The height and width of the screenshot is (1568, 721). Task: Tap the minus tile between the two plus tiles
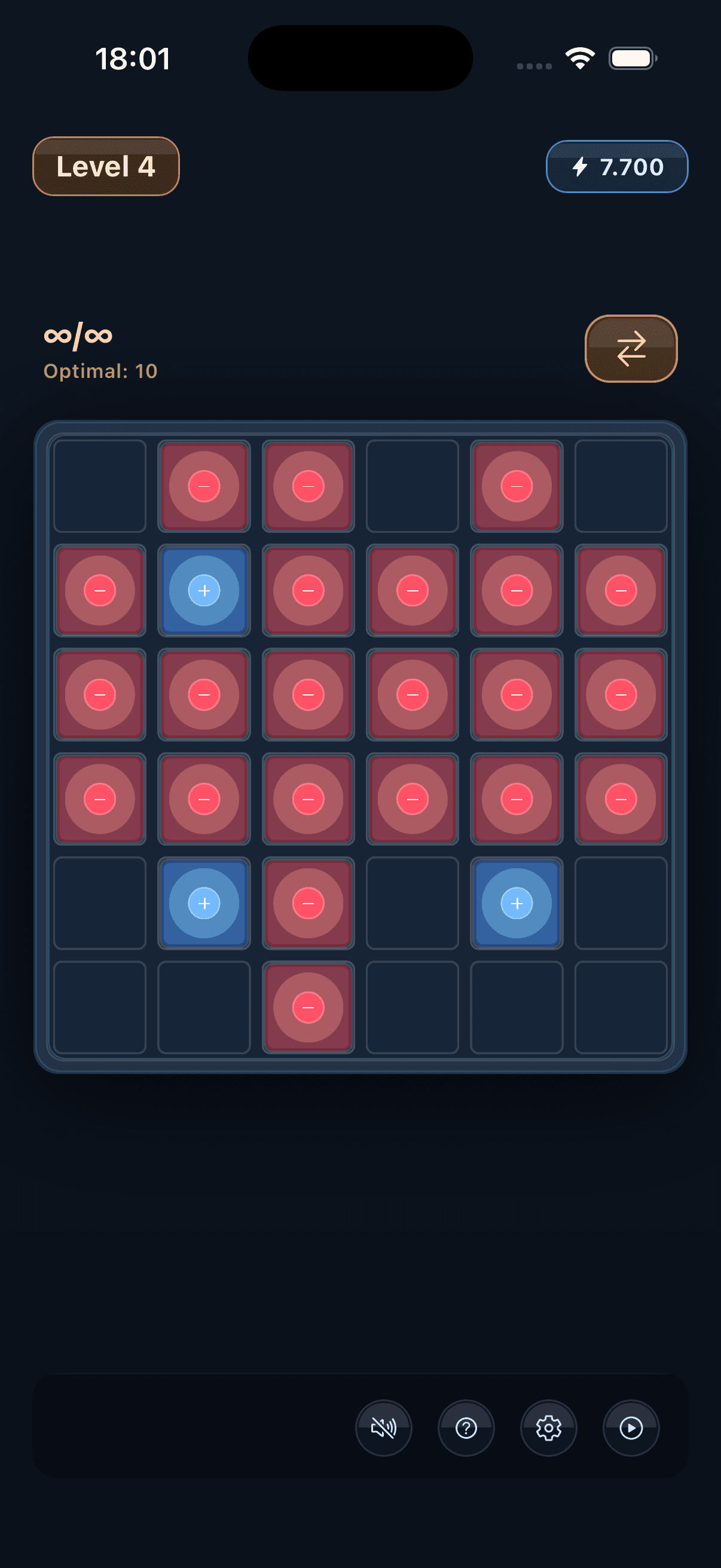(x=308, y=903)
